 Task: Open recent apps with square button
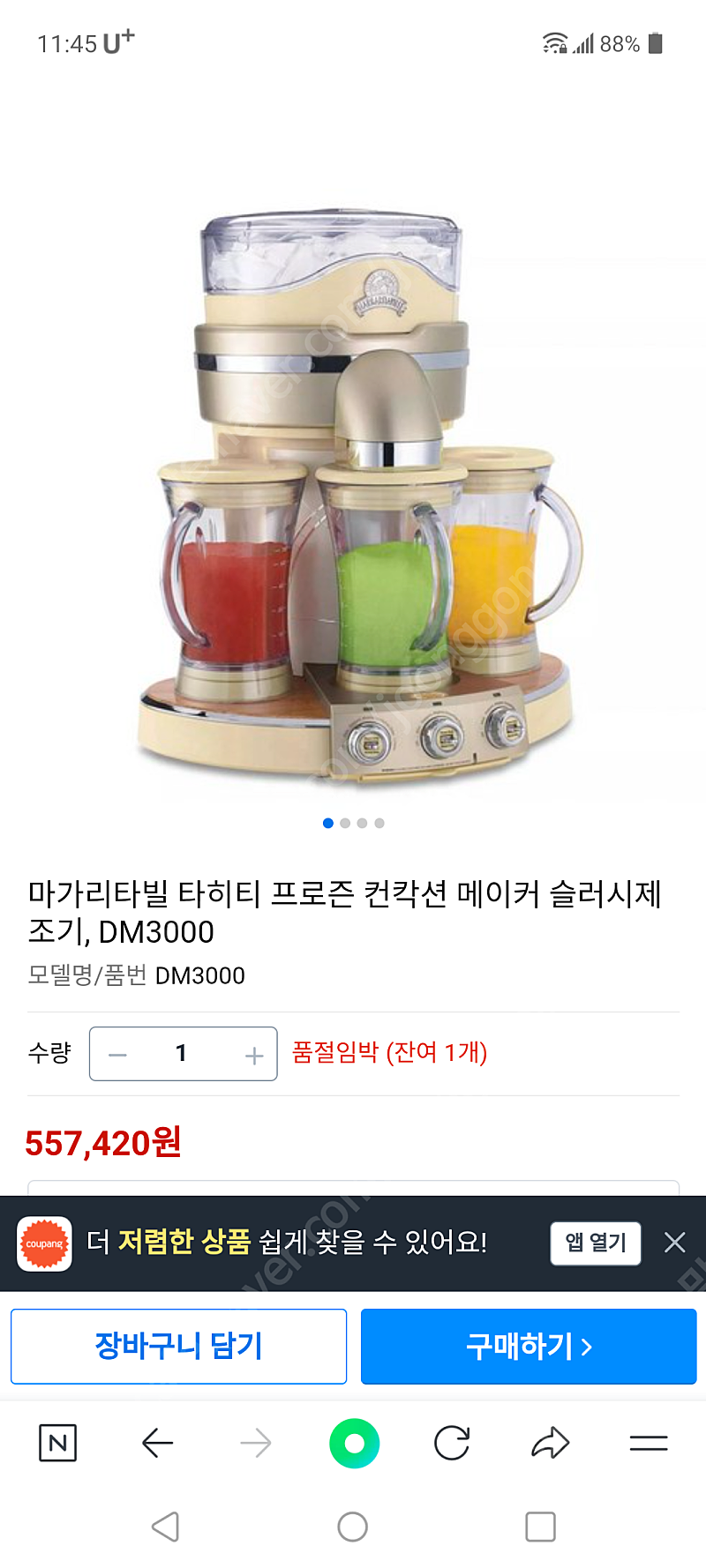click(540, 1527)
